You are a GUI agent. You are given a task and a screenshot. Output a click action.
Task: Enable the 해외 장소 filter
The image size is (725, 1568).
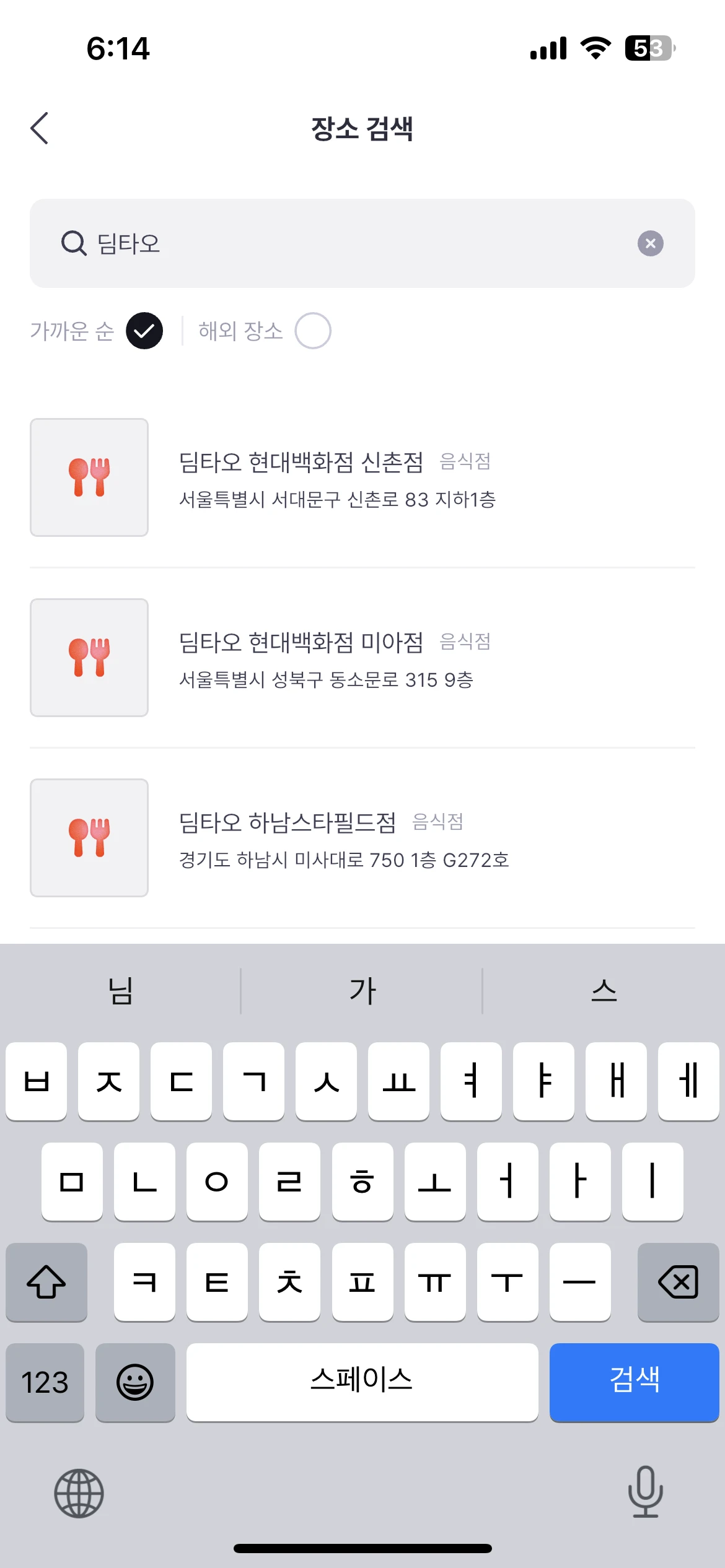click(313, 331)
